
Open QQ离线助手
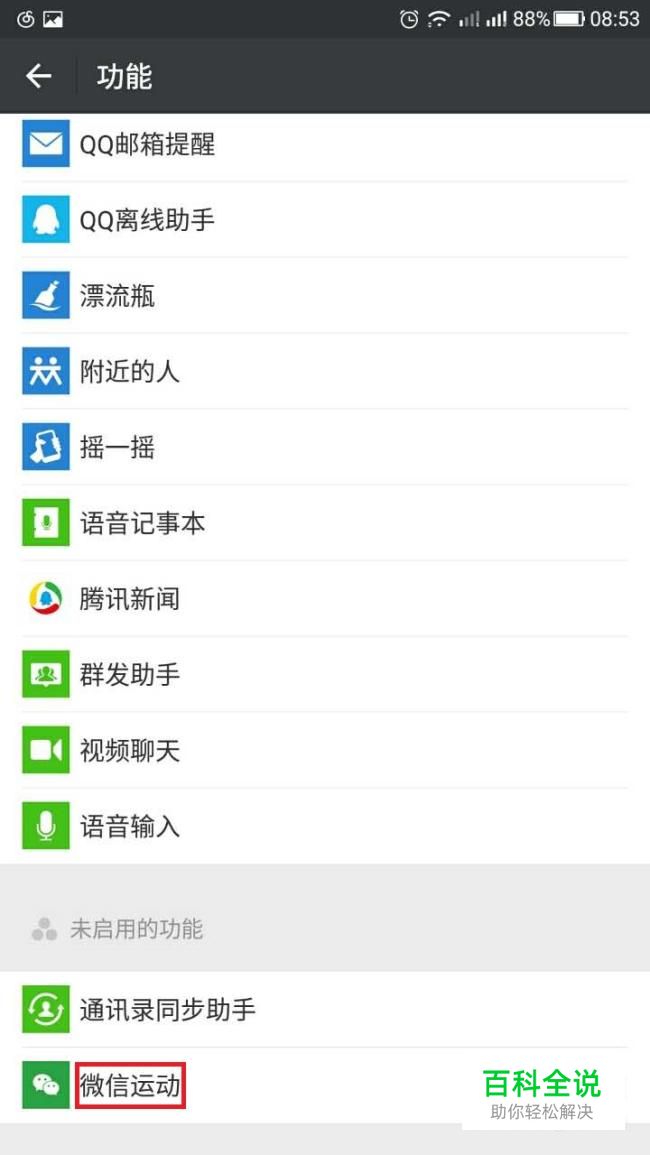pyautogui.click(x=325, y=220)
